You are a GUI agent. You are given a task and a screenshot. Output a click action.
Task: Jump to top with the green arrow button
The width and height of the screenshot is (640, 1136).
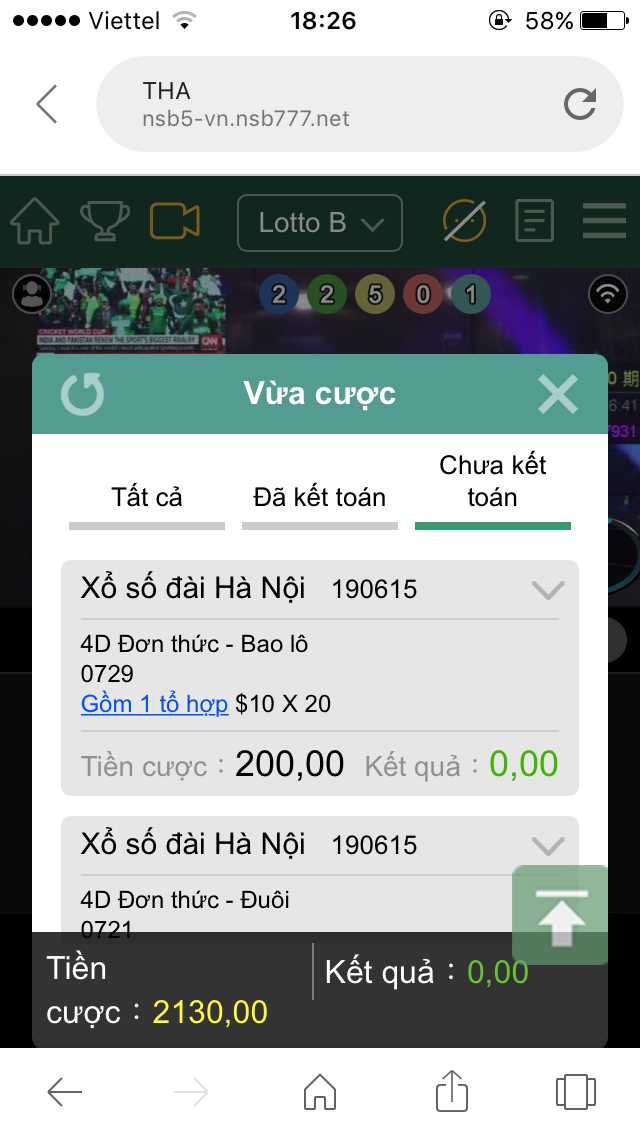coord(560,914)
